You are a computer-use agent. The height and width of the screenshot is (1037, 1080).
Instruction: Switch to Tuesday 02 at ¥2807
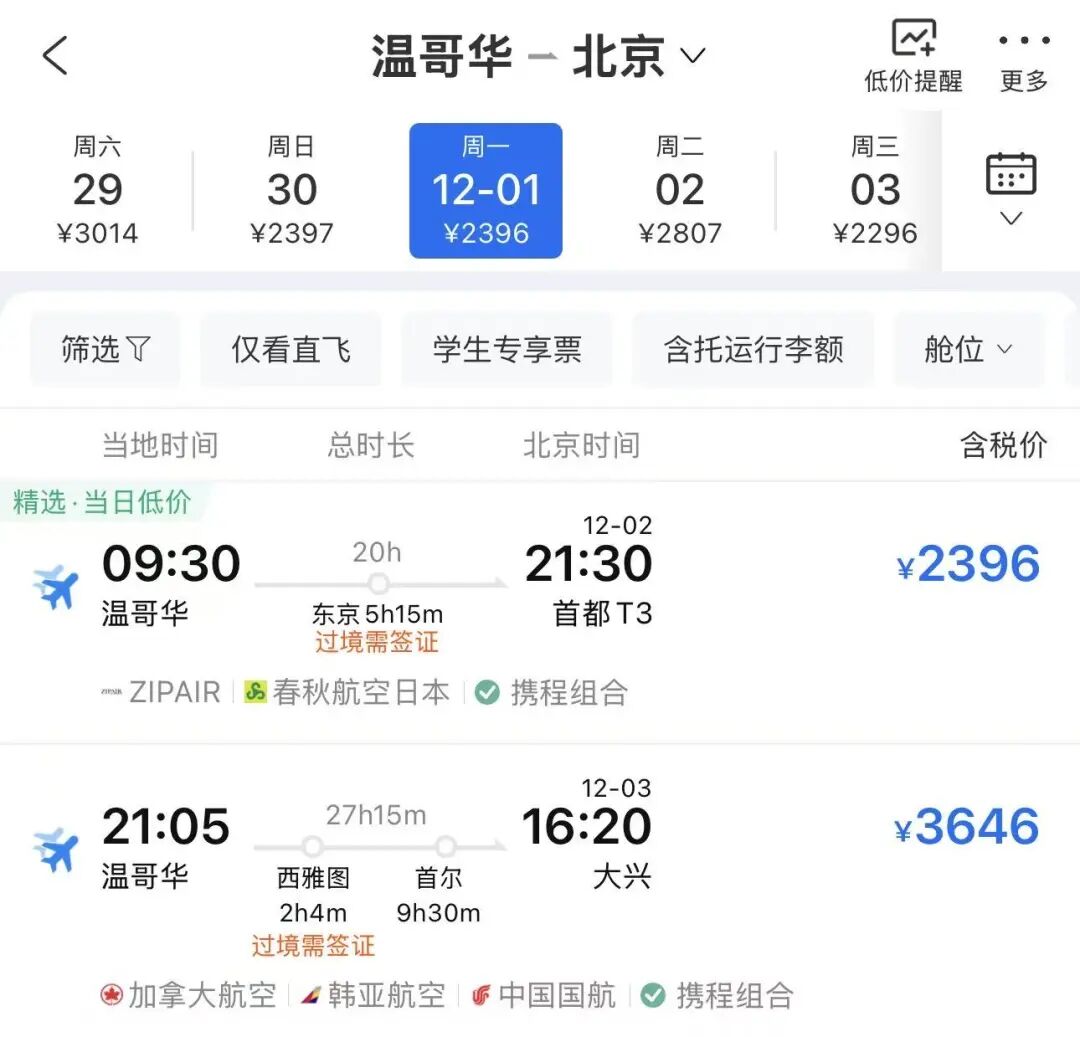tap(680, 190)
